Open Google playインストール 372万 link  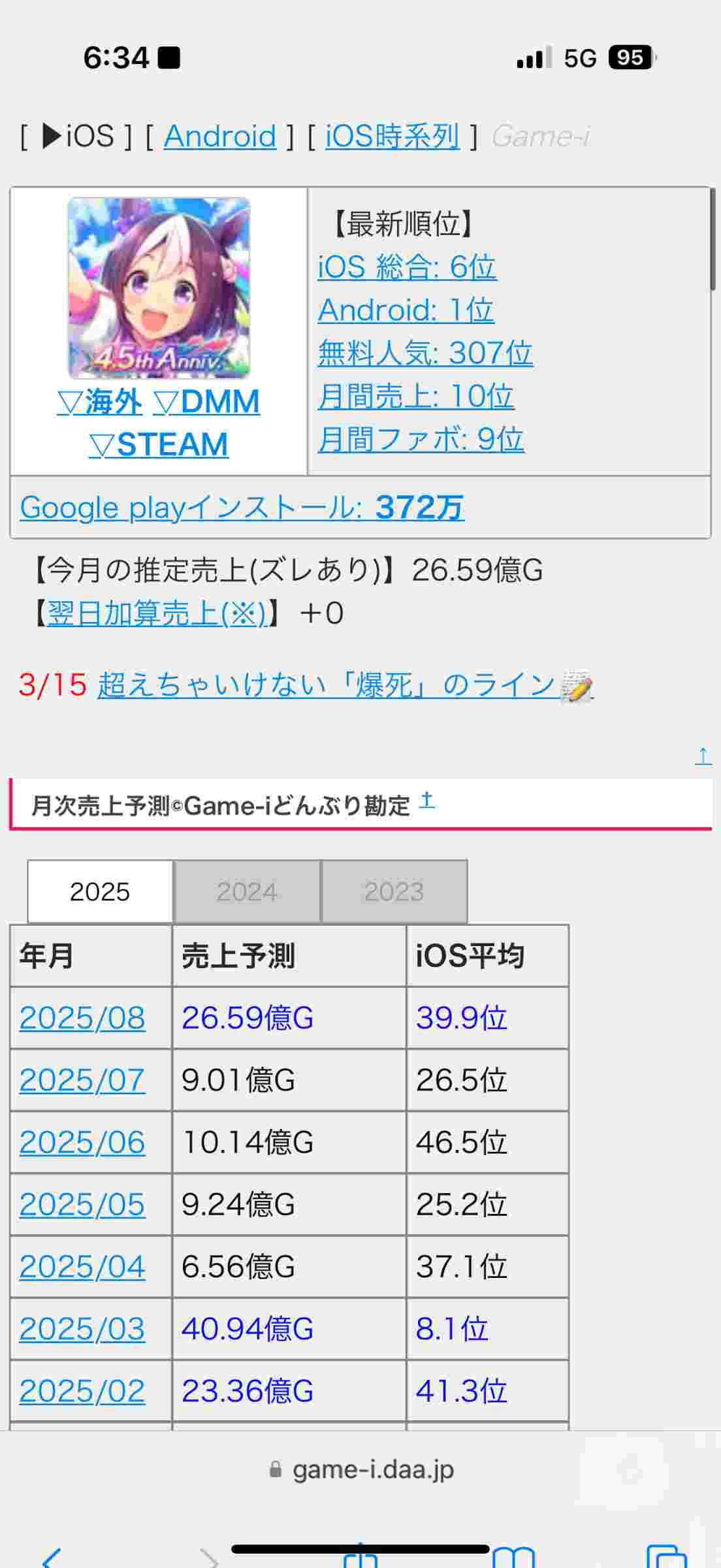point(242,508)
